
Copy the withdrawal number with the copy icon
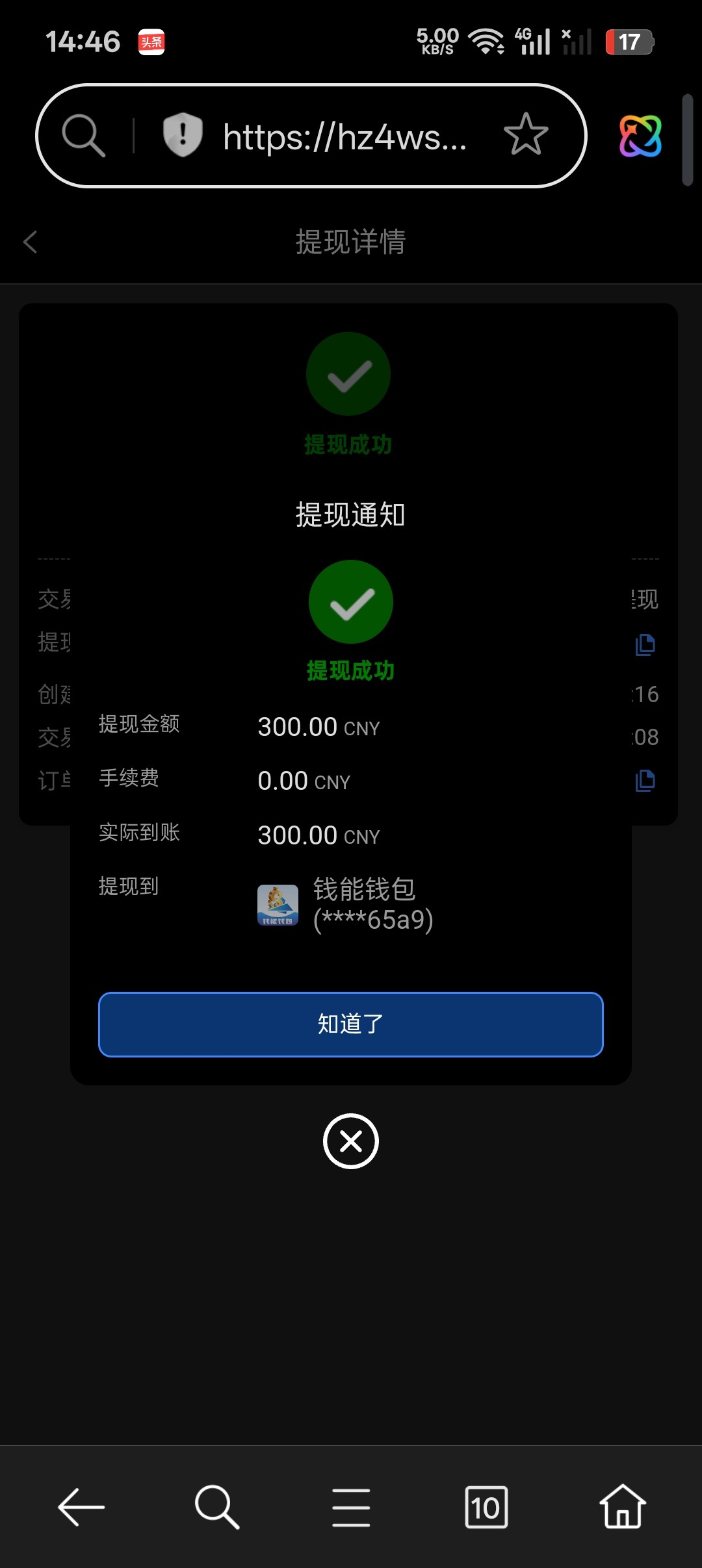[x=646, y=643]
